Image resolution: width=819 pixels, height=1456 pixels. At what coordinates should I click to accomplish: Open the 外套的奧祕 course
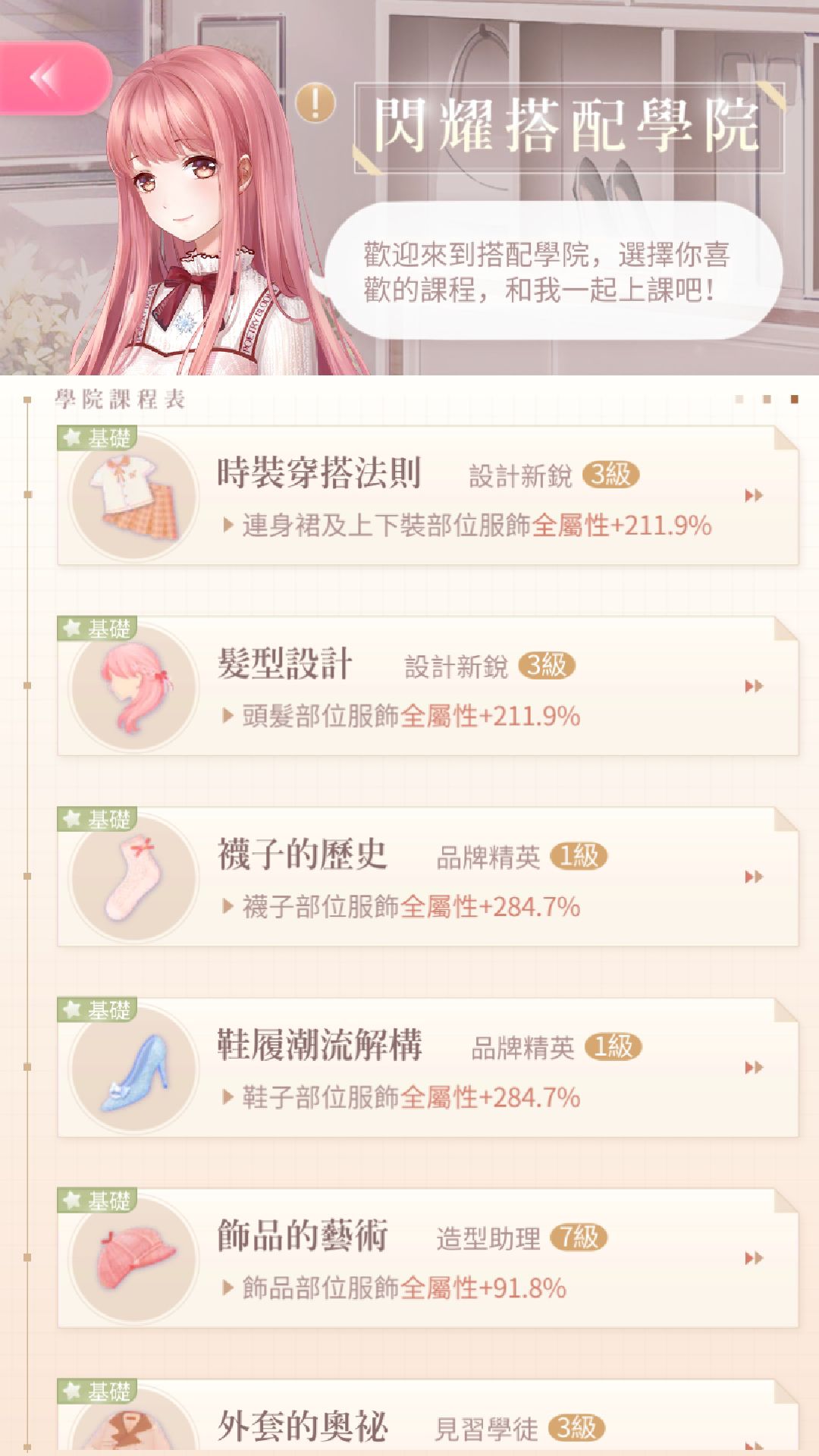428,1422
